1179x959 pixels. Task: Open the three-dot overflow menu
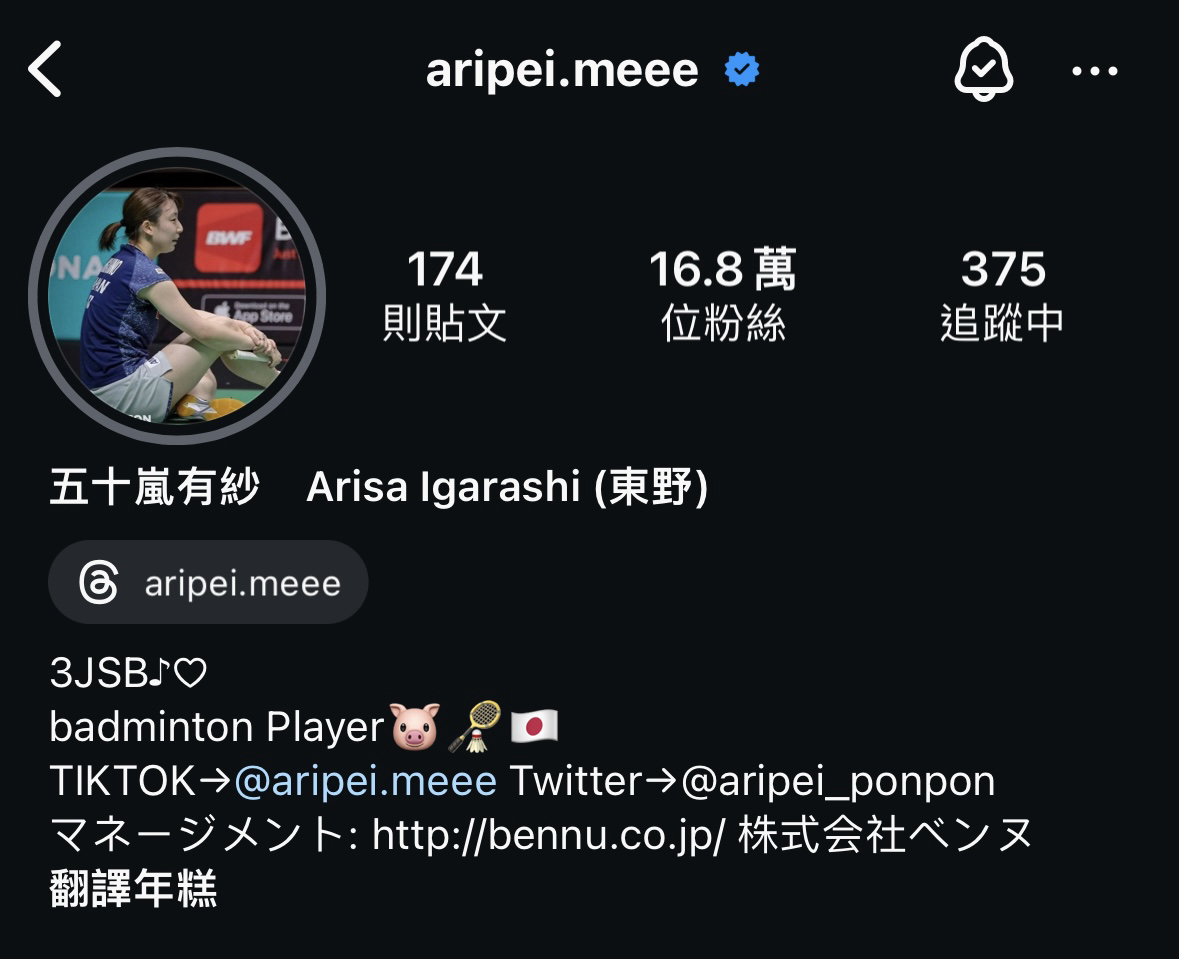[1094, 71]
